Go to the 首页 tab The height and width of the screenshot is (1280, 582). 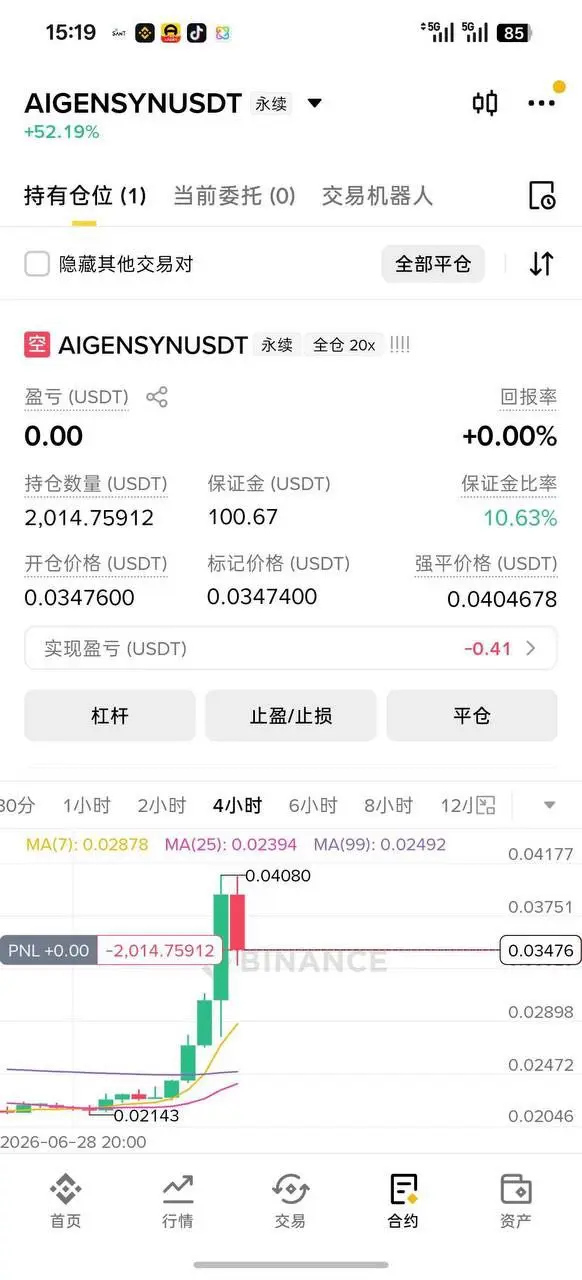pos(66,1201)
